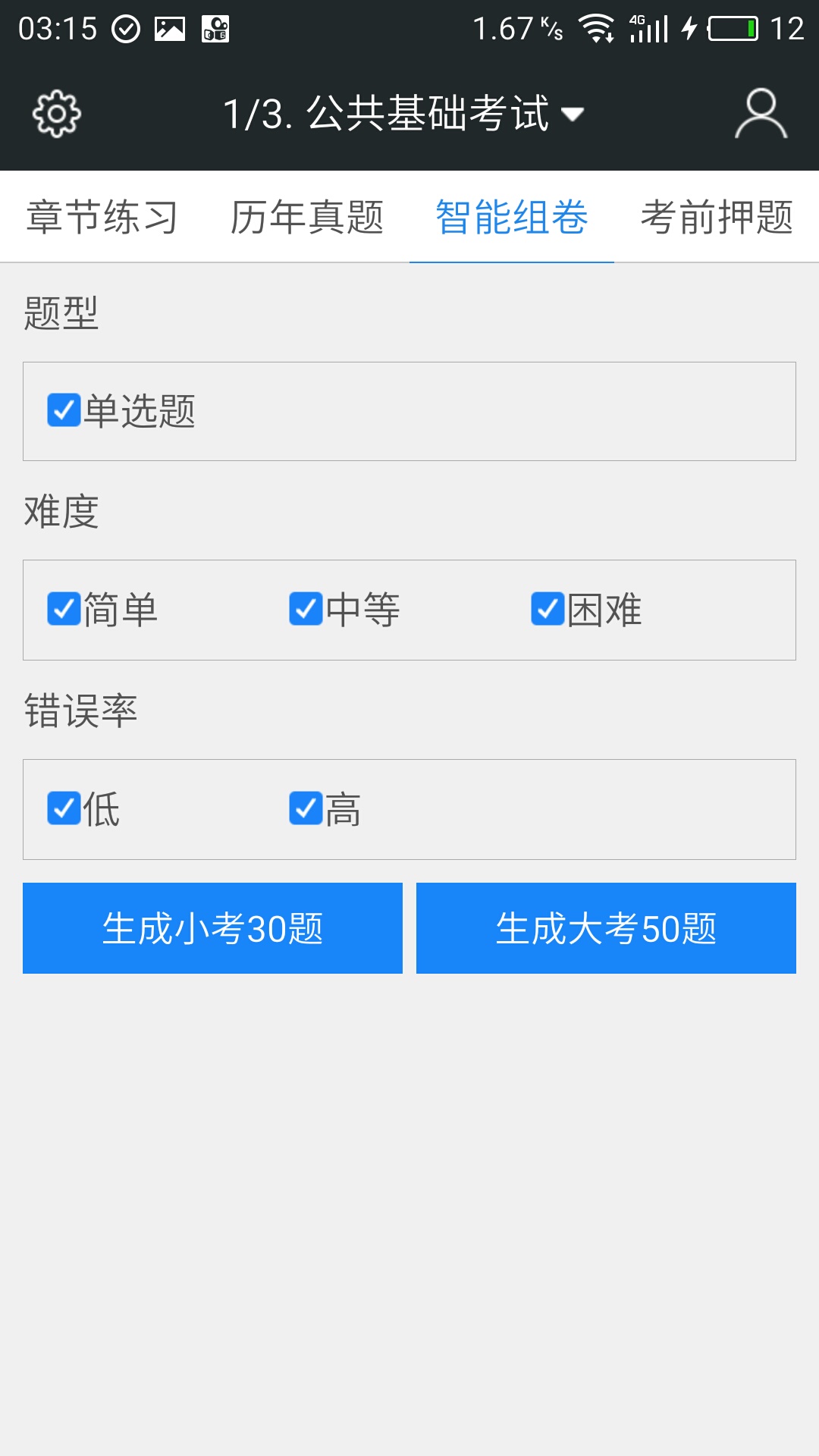Toggle the 中等 difficulty checkbox
819x1456 pixels.
(x=306, y=609)
